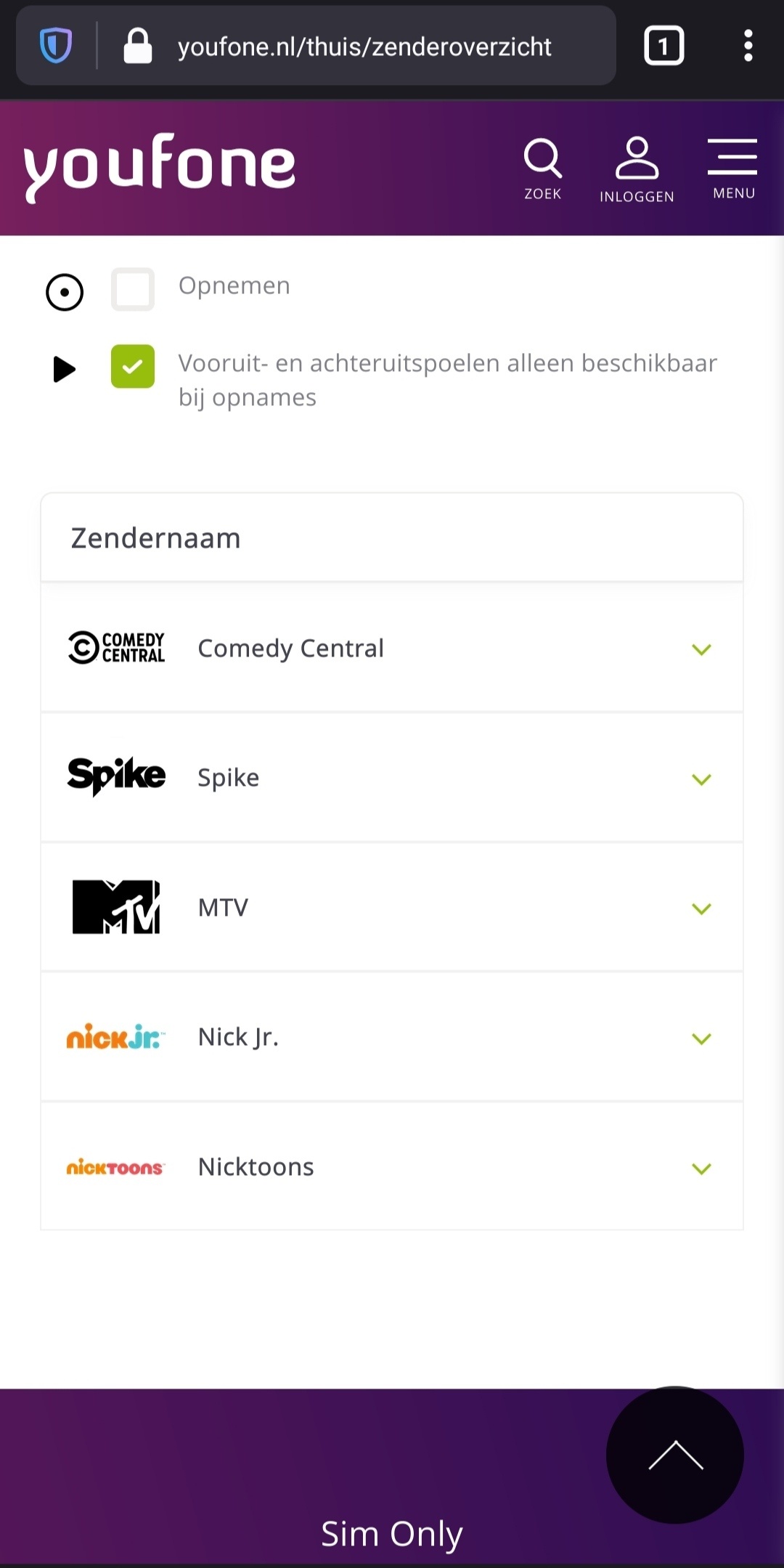Open the browser tab switcher

(663, 46)
